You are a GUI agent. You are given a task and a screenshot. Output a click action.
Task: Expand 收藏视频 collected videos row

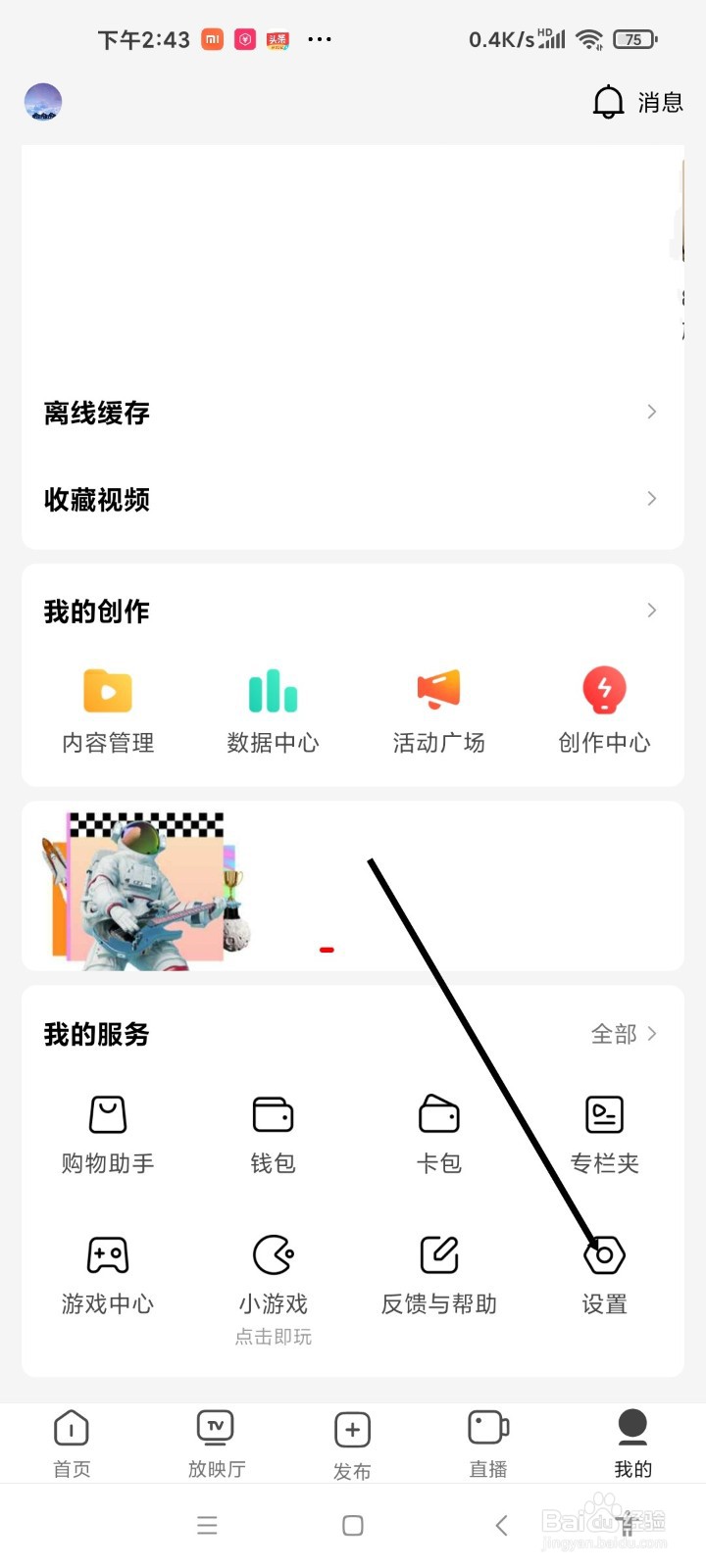(x=353, y=500)
